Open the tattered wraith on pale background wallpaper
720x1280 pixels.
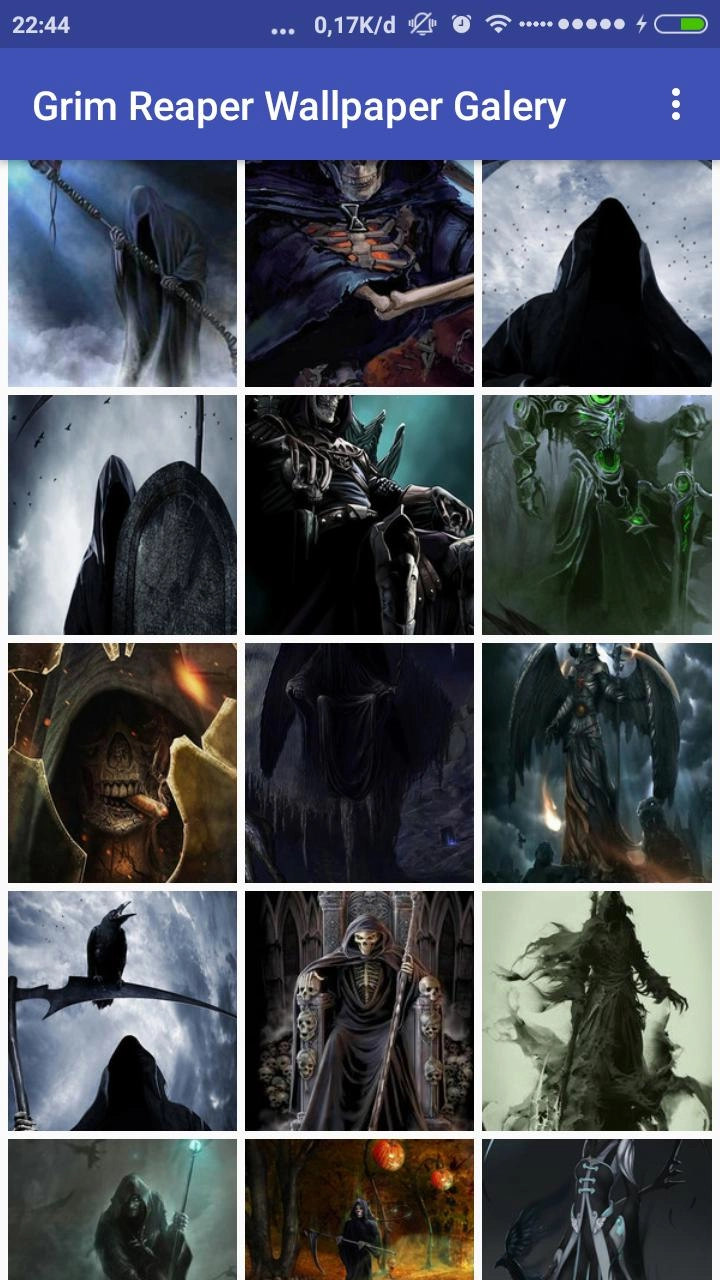[x=596, y=1010]
